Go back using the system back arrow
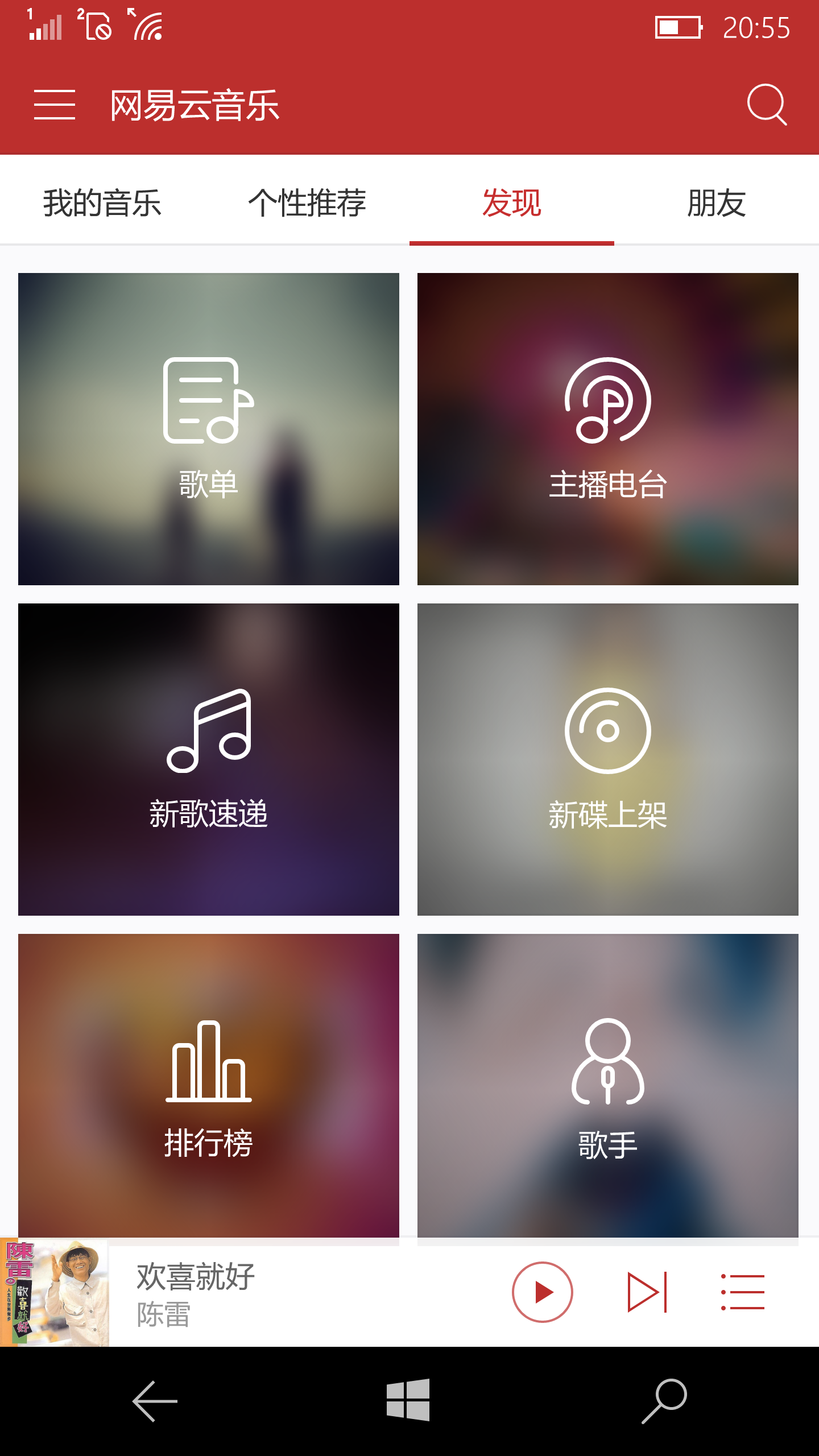The width and height of the screenshot is (819, 1456). click(x=155, y=1401)
